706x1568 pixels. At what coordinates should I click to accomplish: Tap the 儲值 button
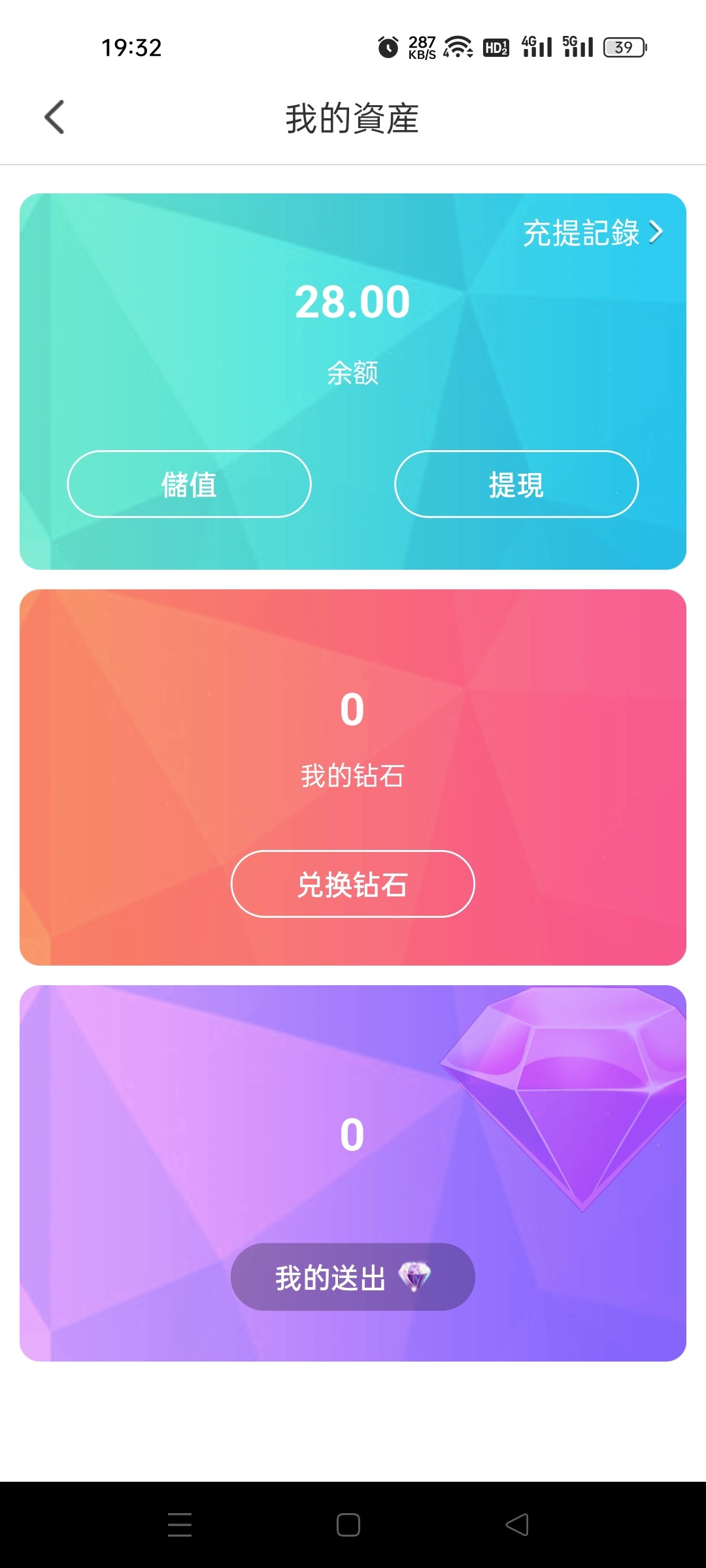point(189,484)
